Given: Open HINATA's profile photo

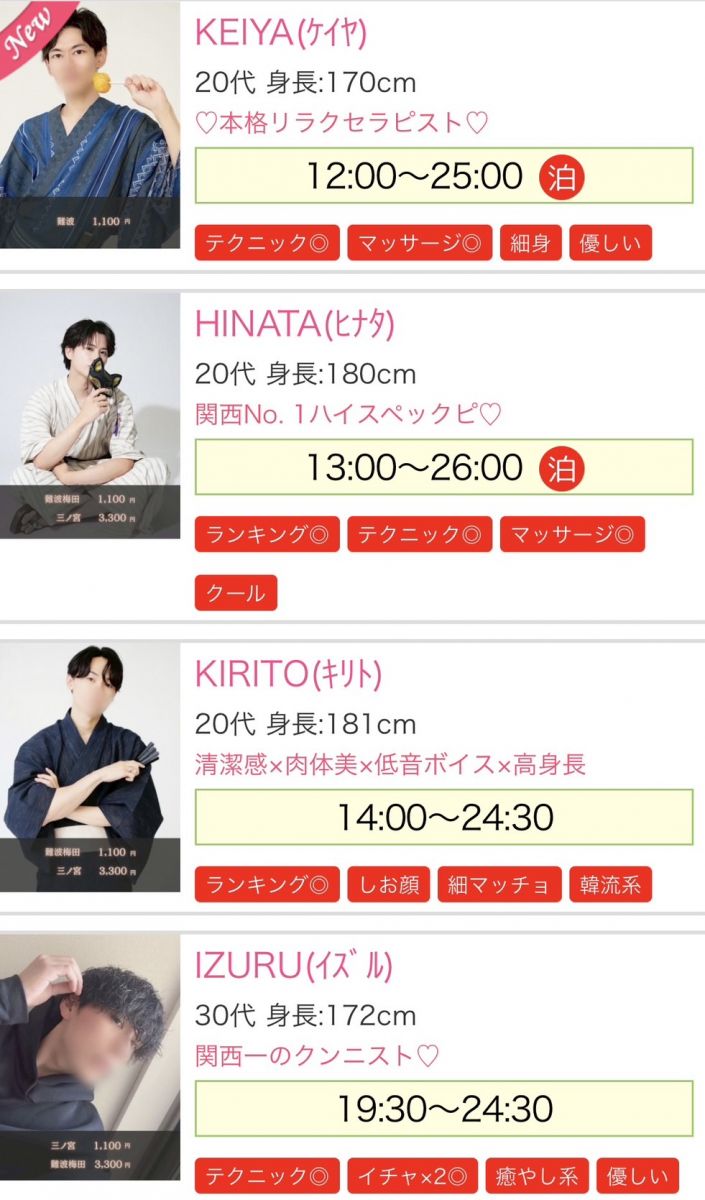Looking at the screenshot, I should coord(90,415).
